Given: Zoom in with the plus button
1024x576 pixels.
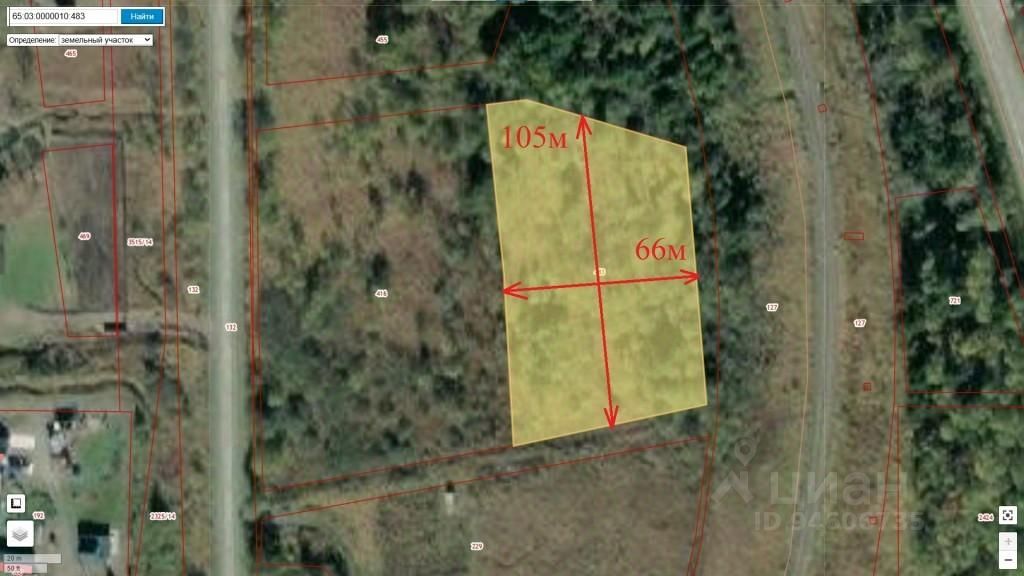Looking at the screenshot, I should (1008, 541).
